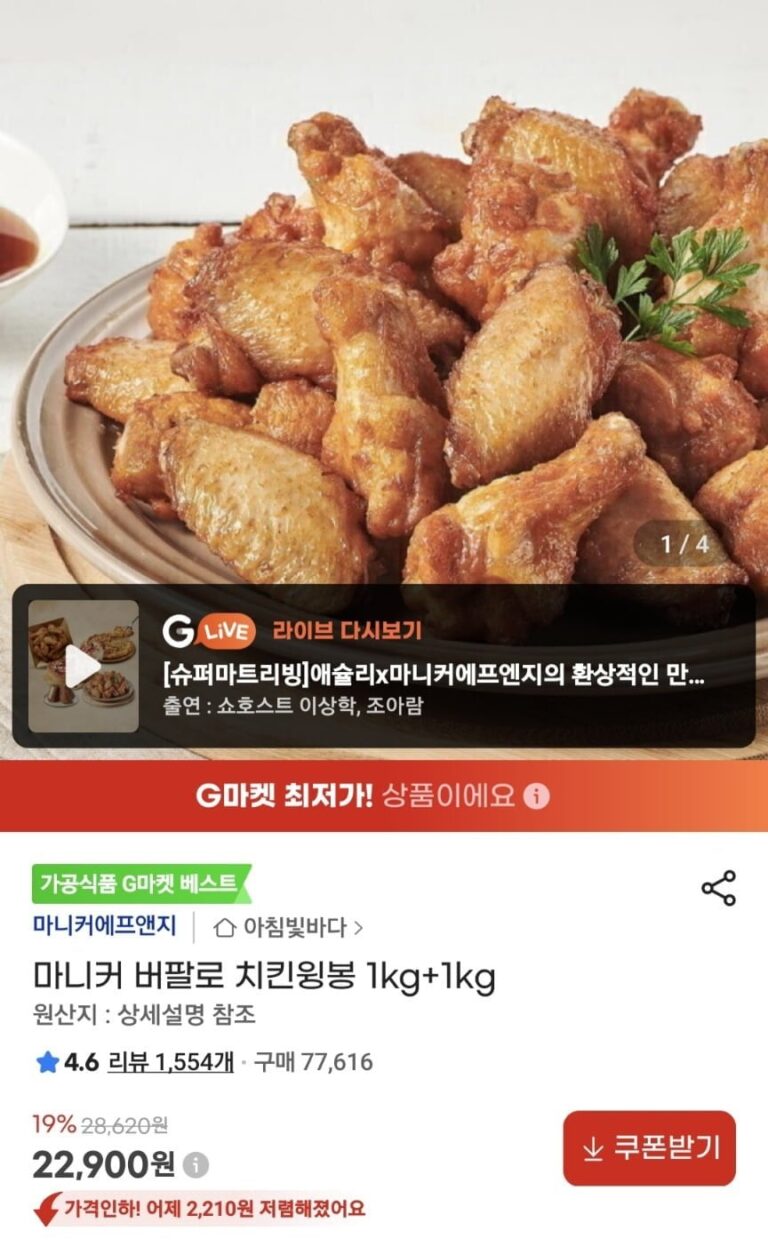Open the 마니커에프앤지 brand page

click(104, 926)
